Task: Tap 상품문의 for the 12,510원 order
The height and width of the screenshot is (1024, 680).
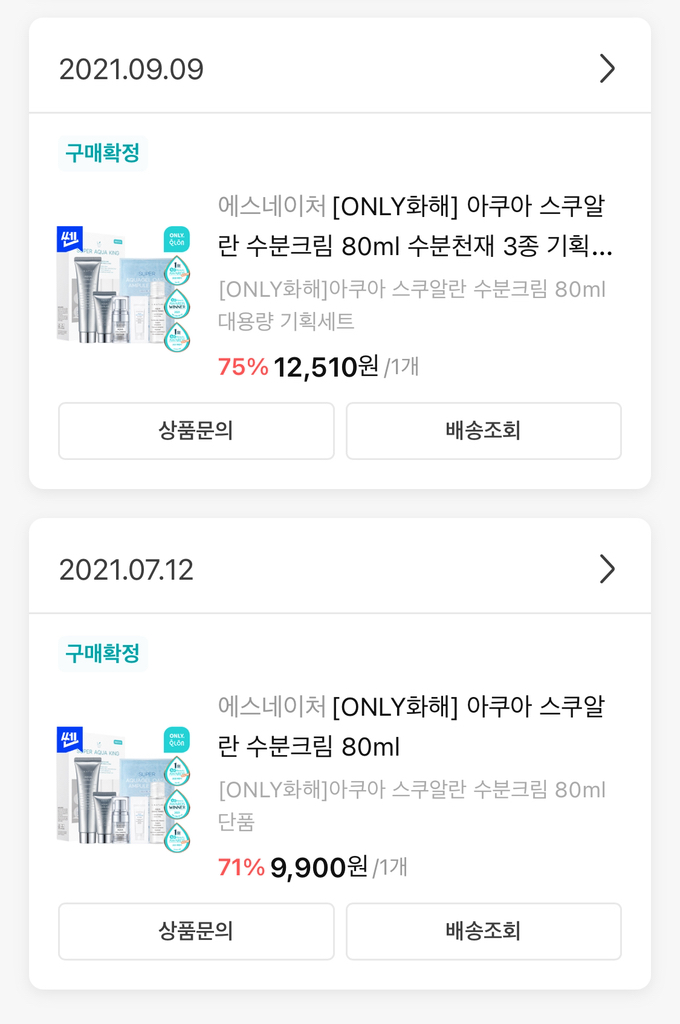Action: 196,431
